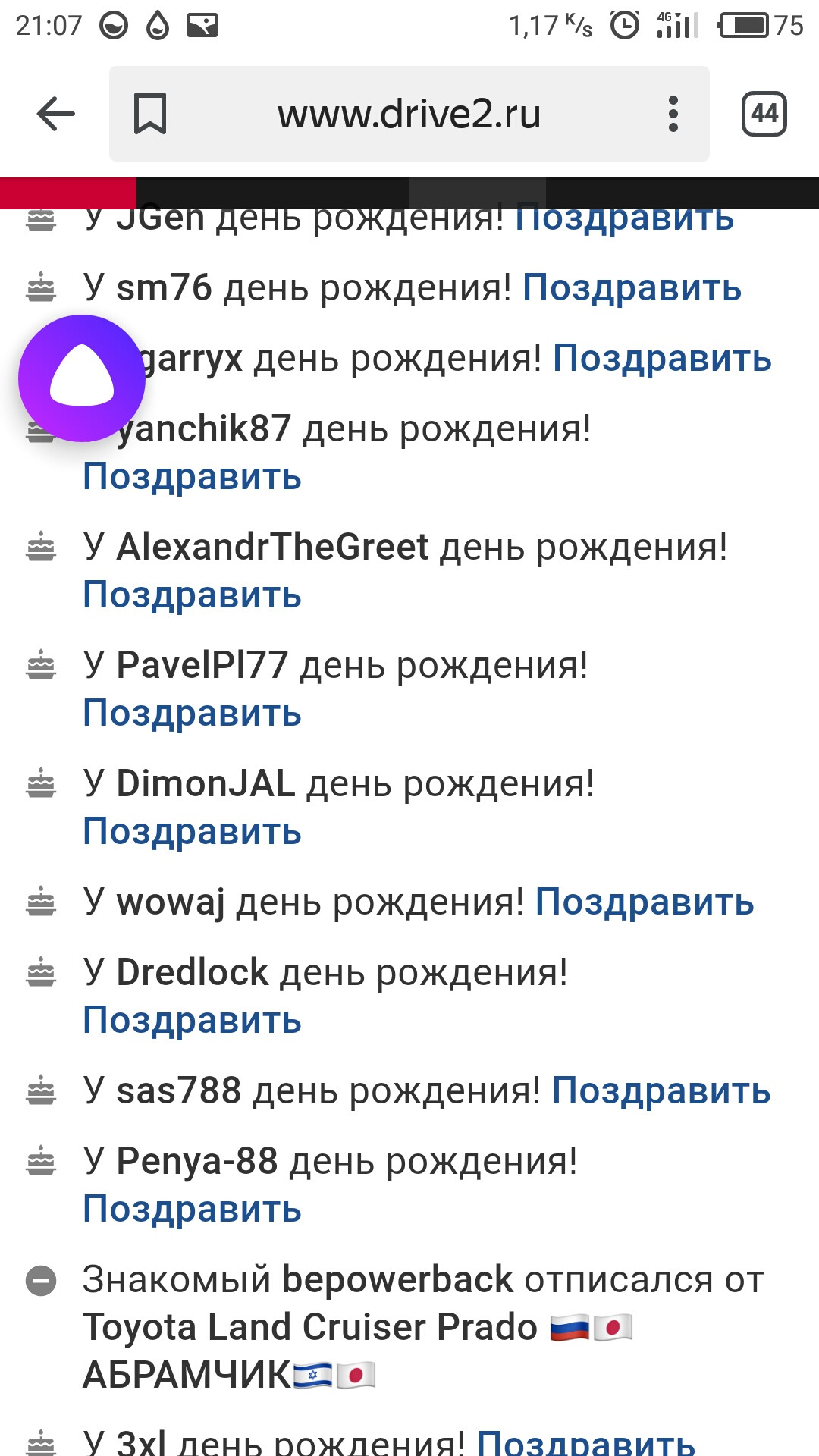Image resolution: width=819 pixels, height=1456 pixels.
Task: Congratulate garryx on their birthday
Action: pos(662,359)
